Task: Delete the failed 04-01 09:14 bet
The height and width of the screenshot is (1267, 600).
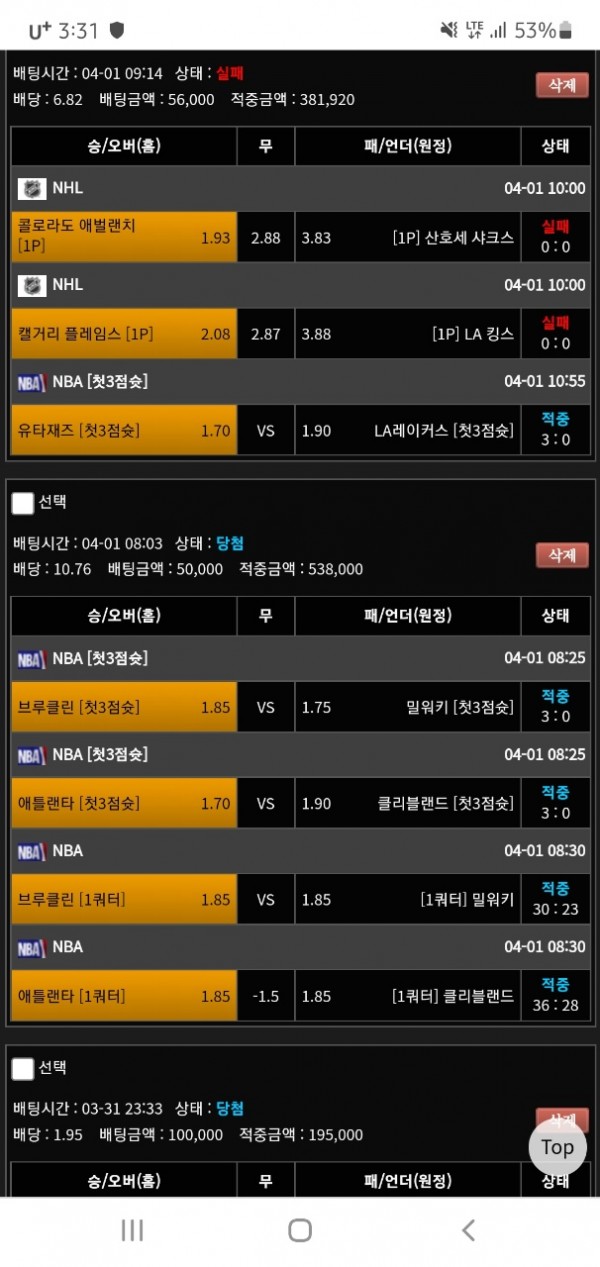Action: click(562, 85)
